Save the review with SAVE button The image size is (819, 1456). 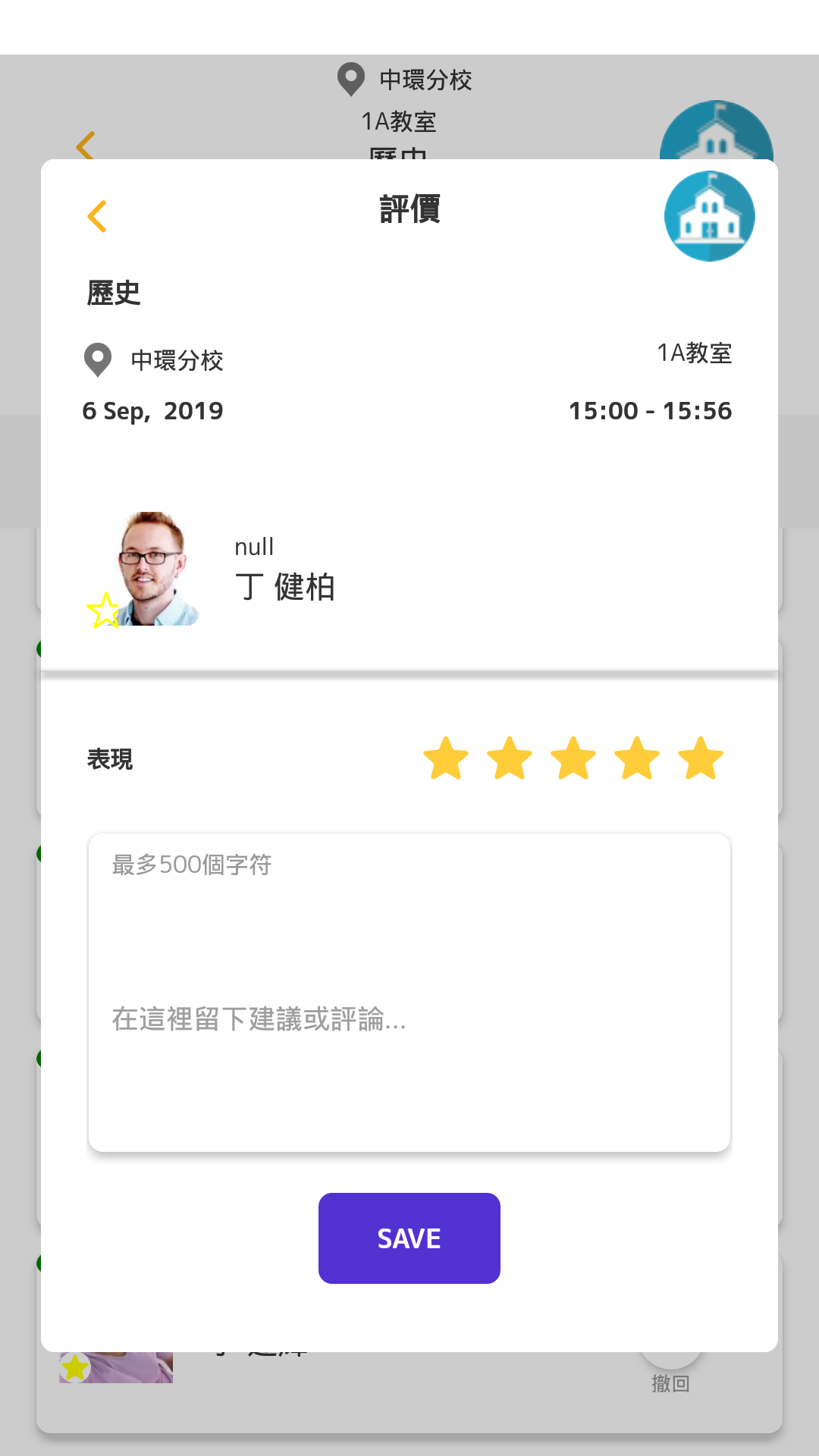pyautogui.click(x=409, y=1238)
